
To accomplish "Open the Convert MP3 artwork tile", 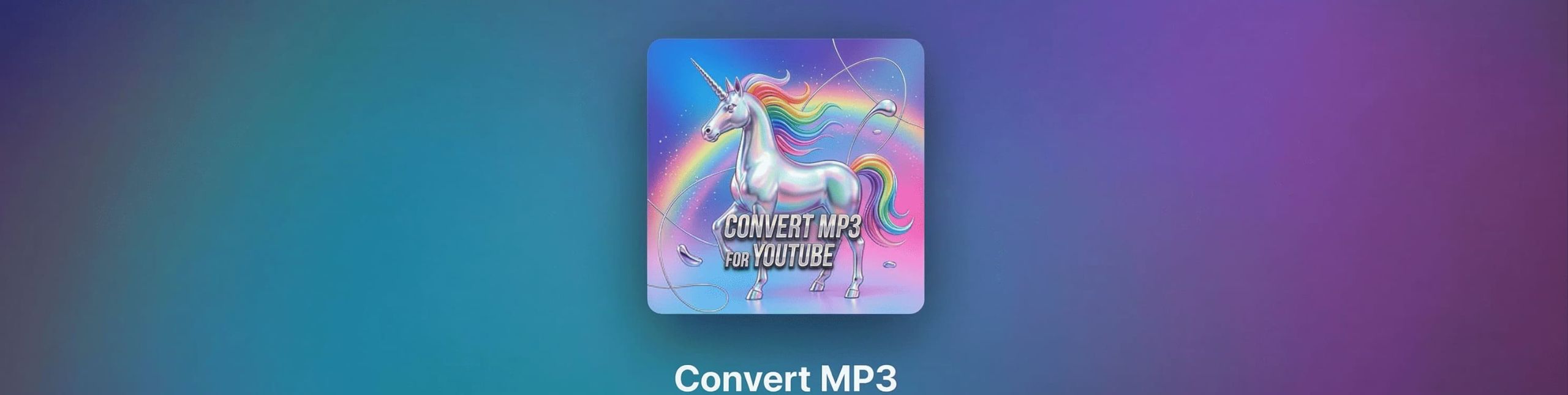I will [785, 176].
